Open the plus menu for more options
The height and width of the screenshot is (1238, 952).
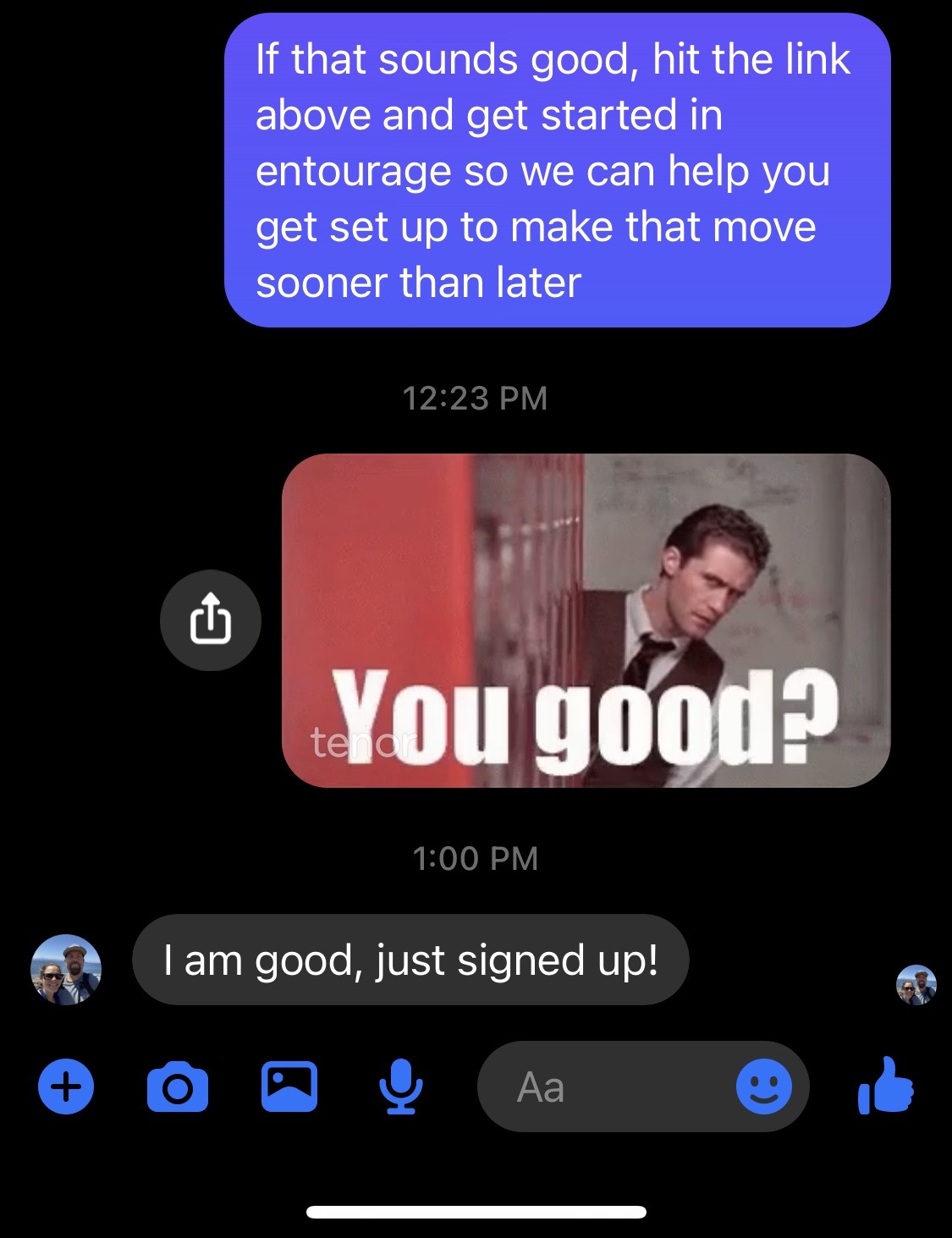pos(66,1087)
